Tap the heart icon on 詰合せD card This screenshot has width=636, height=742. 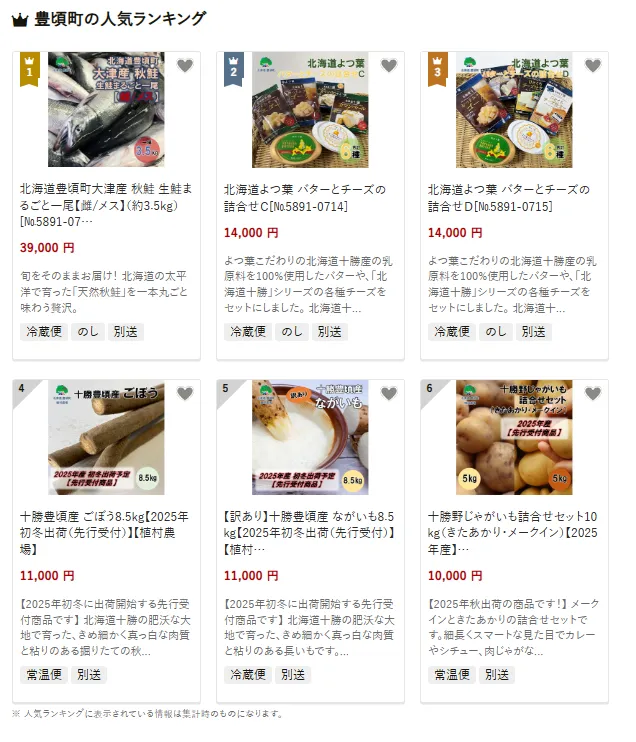[x=592, y=66]
